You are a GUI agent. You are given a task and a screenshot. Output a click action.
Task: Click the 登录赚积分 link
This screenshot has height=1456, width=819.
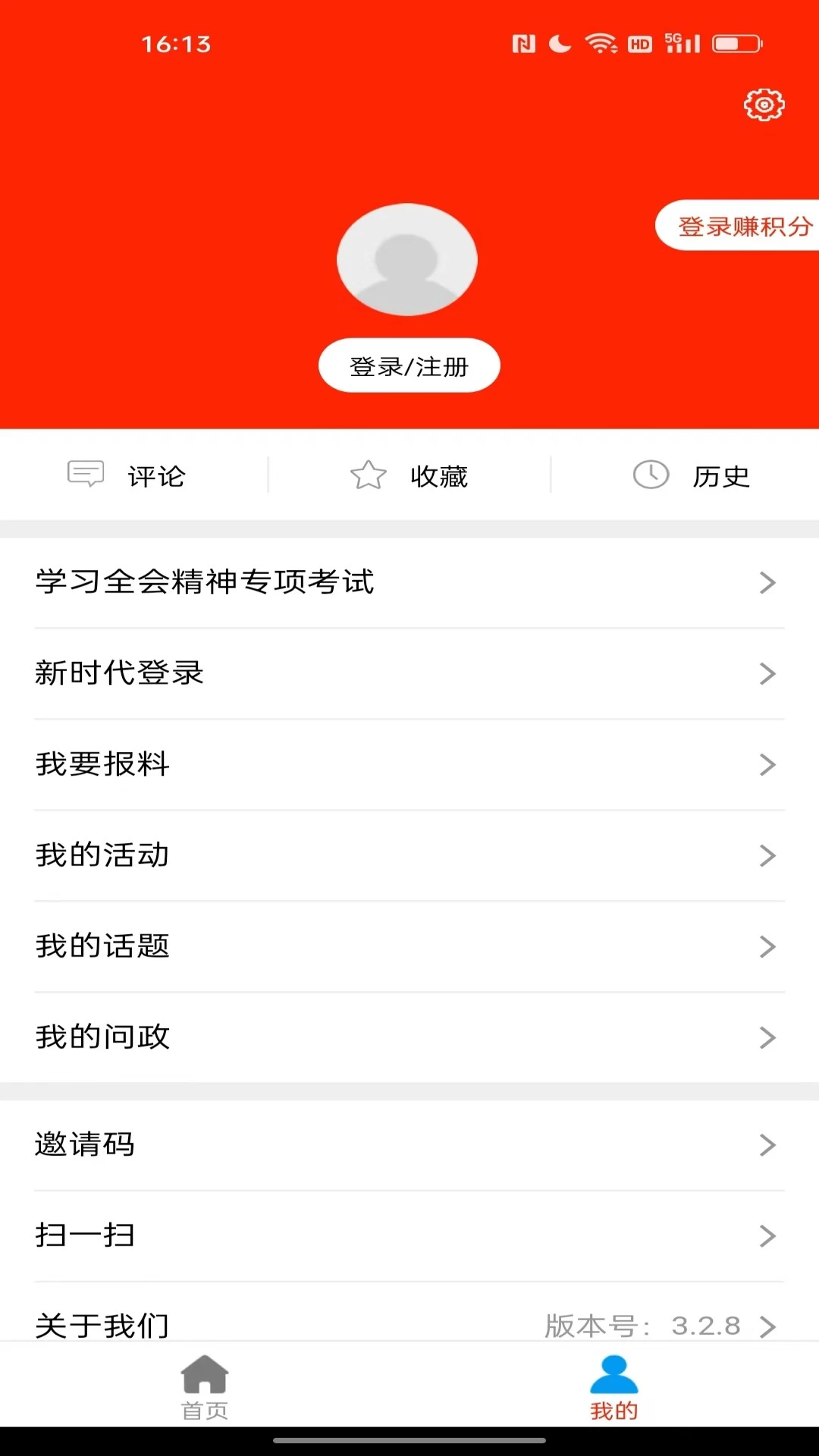pos(744,226)
